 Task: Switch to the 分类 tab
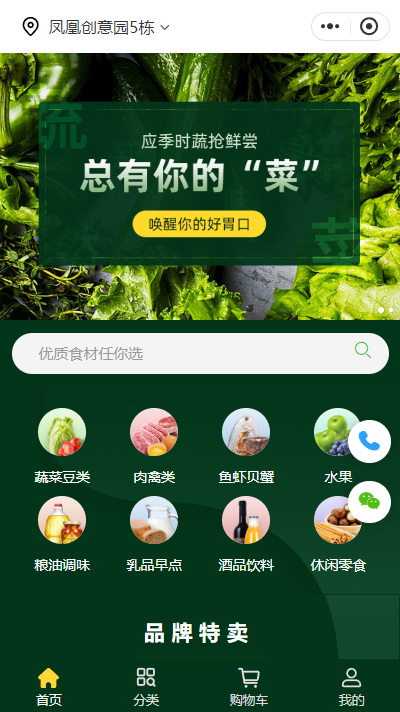click(146, 687)
